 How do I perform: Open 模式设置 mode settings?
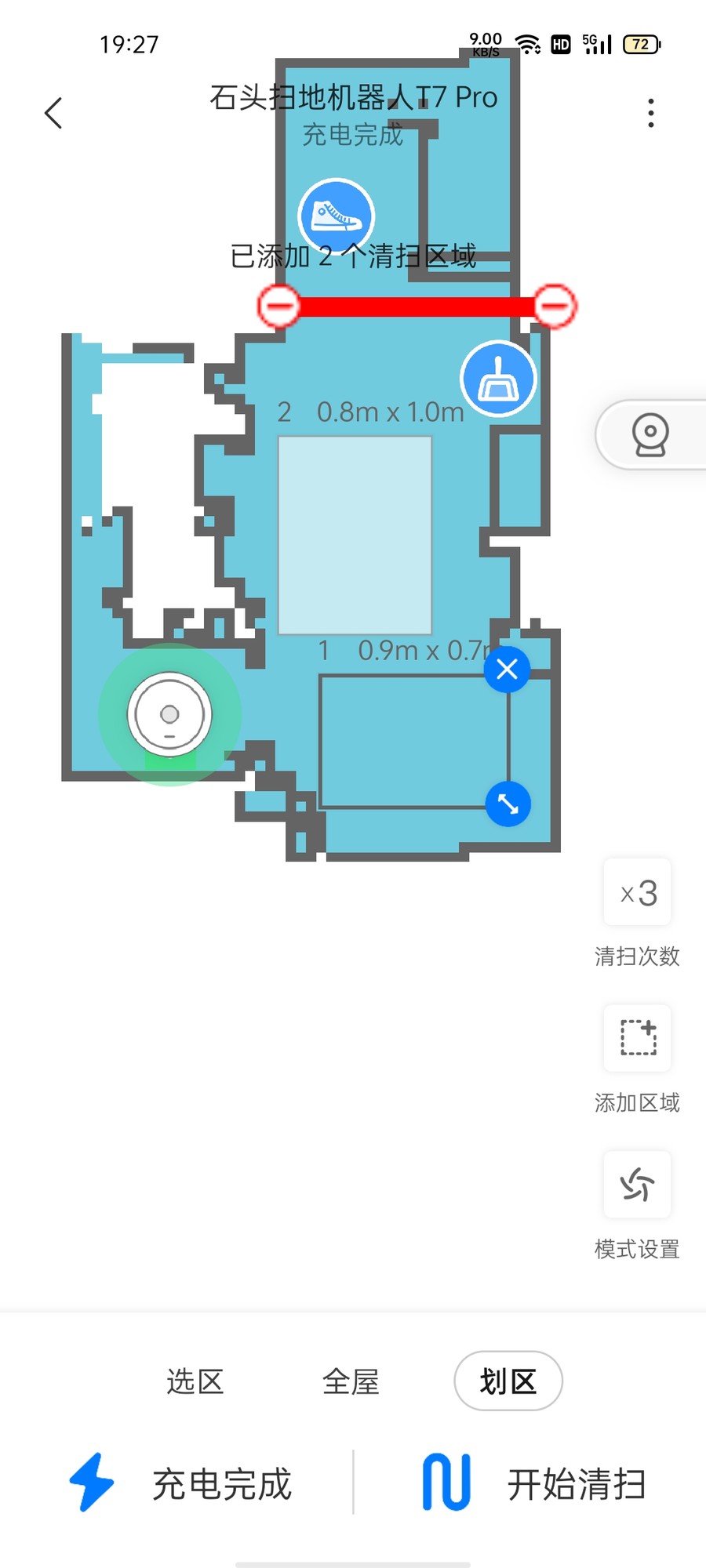(637, 1185)
